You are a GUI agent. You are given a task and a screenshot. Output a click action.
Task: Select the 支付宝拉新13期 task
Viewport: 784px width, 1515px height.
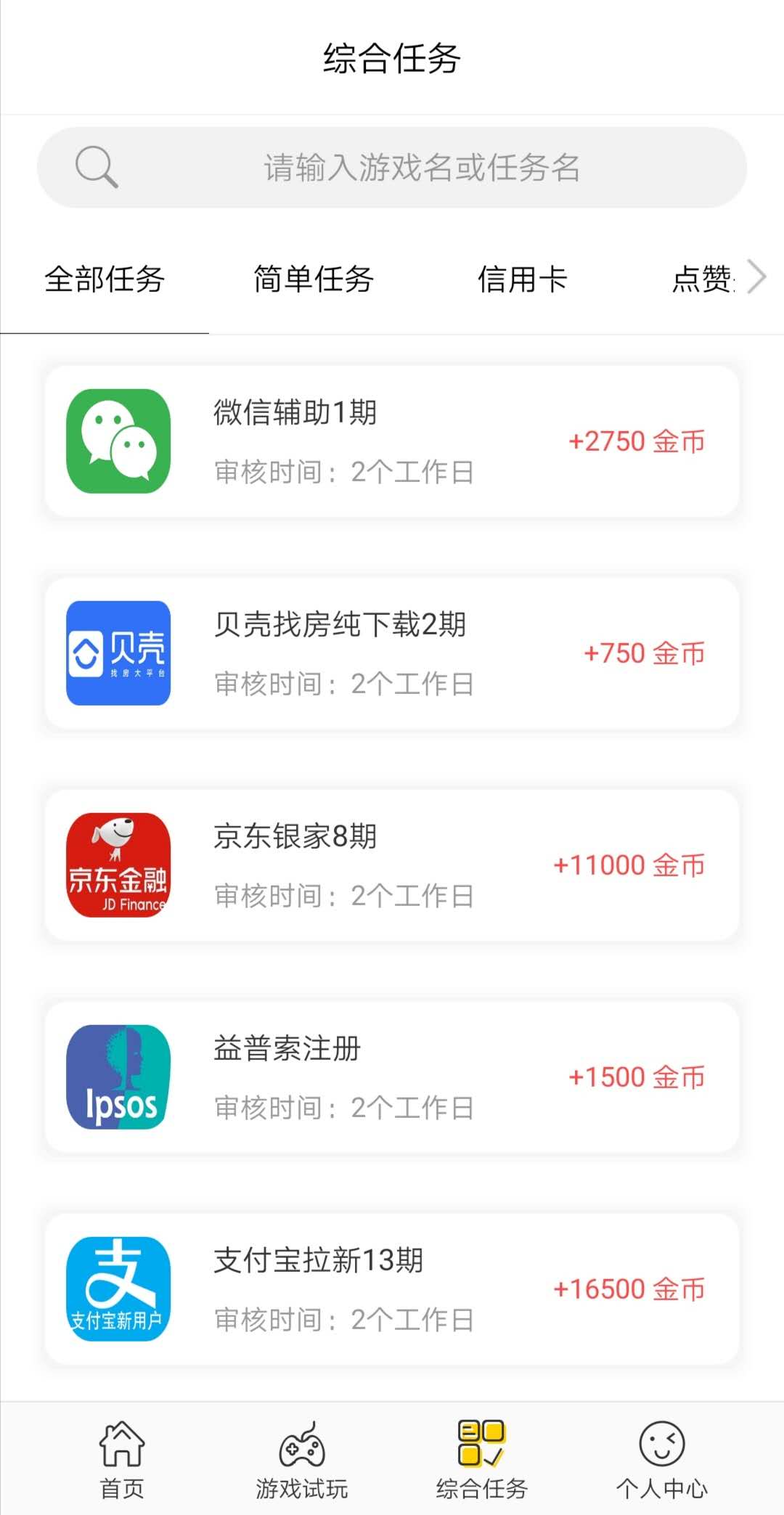(x=392, y=1289)
